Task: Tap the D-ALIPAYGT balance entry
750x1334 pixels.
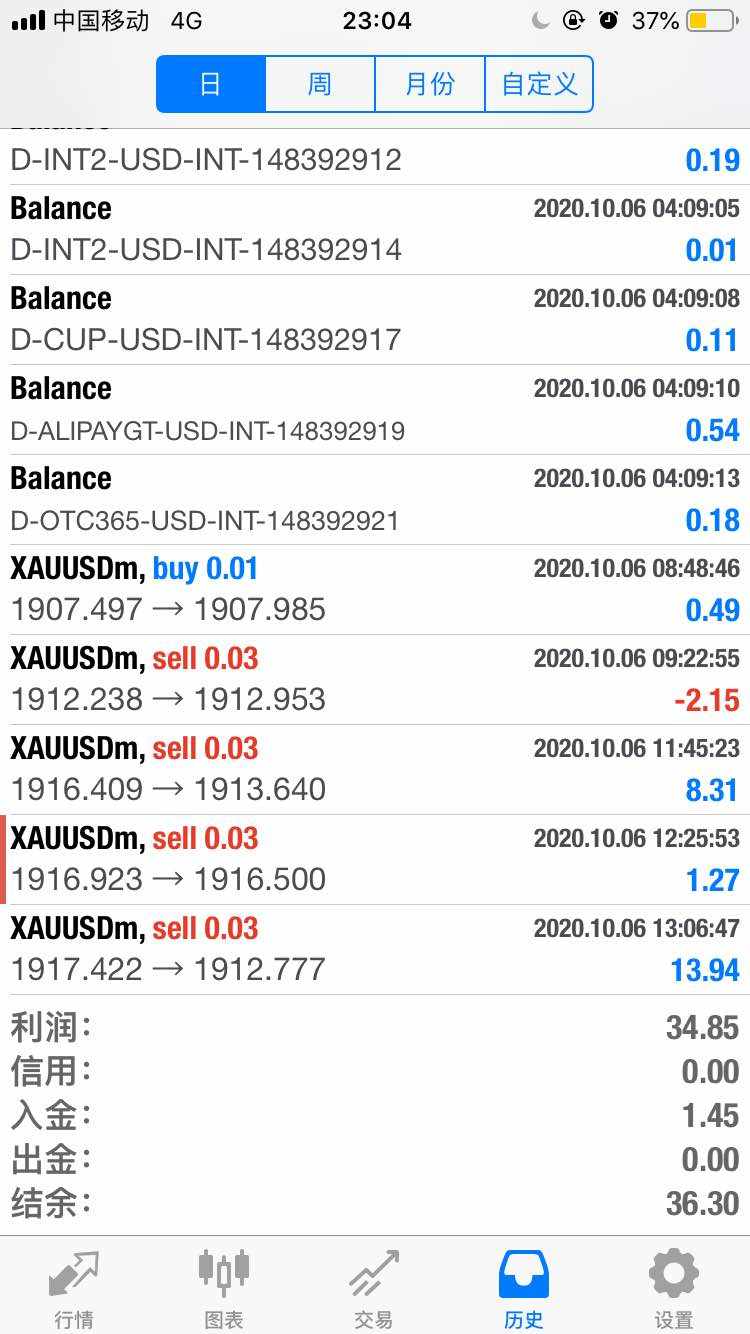Action: (375, 410)
